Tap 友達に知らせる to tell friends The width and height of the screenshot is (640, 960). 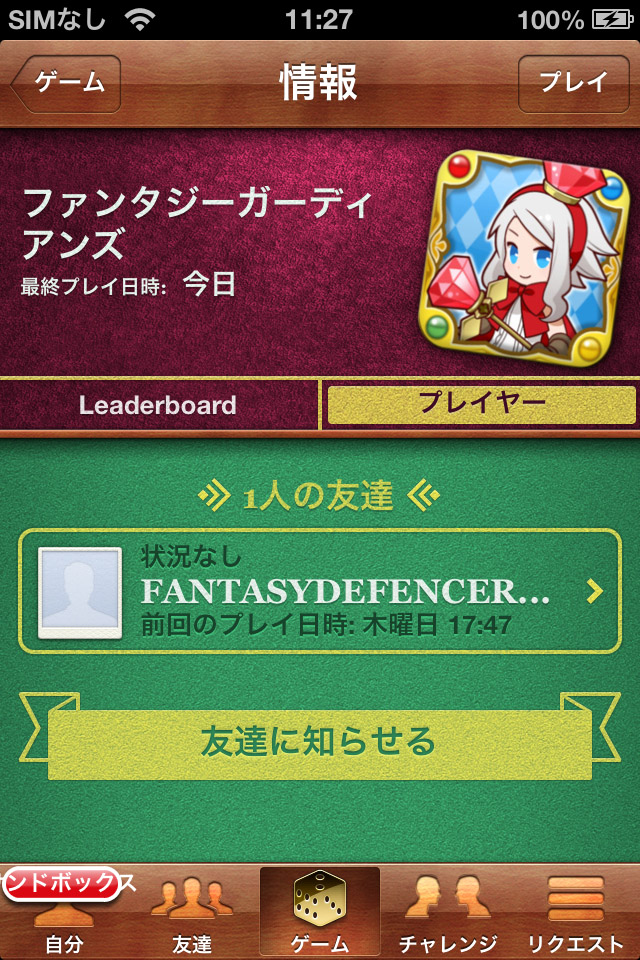pos(320,742)
